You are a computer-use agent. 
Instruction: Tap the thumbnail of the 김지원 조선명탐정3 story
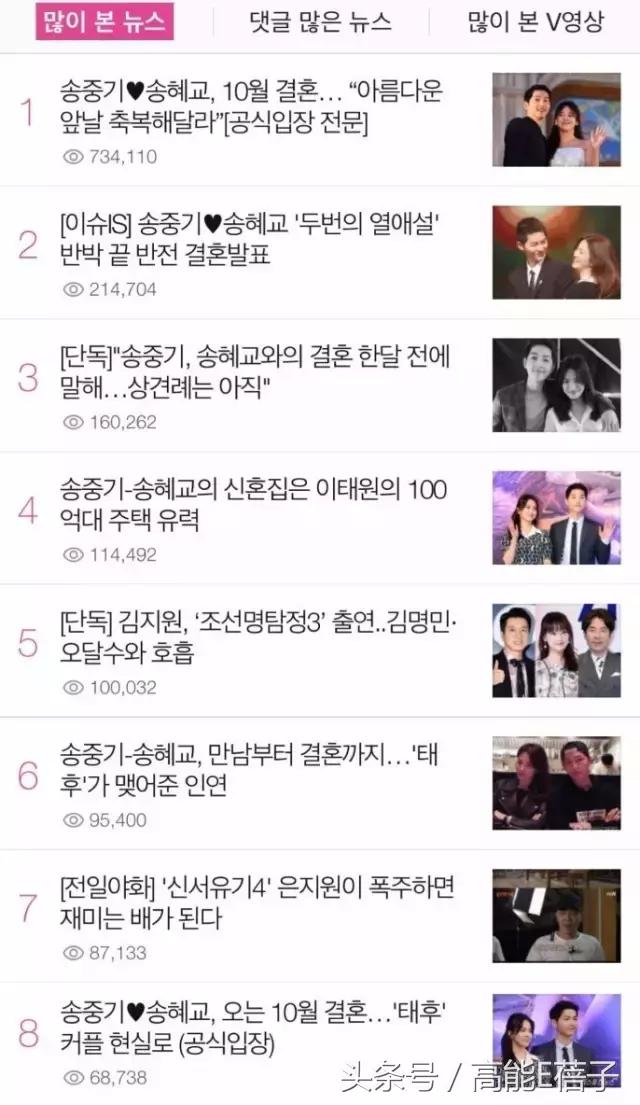pyautogui.click(x=556, y=650)
